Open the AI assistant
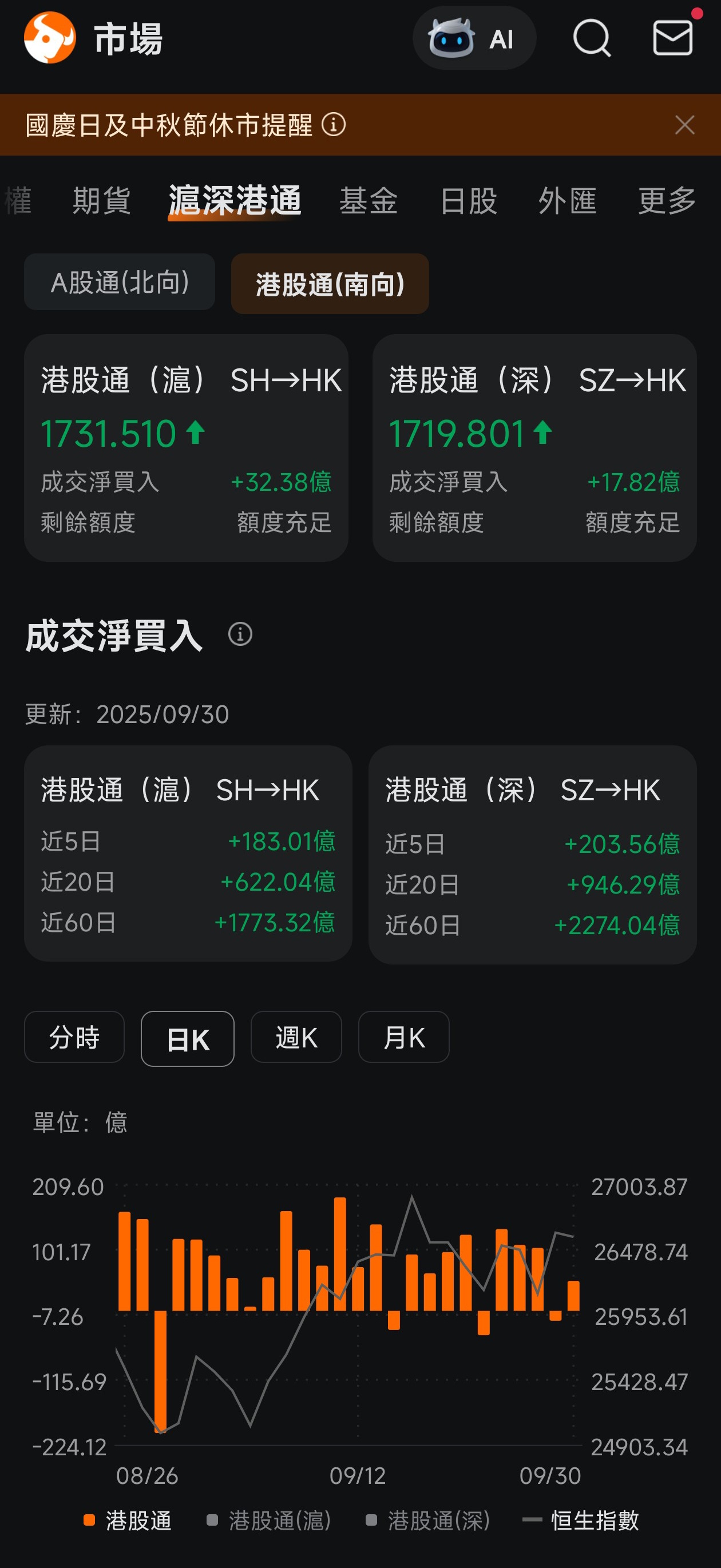This screenshot has height=1568, width=721. click(x=474, y=38)
